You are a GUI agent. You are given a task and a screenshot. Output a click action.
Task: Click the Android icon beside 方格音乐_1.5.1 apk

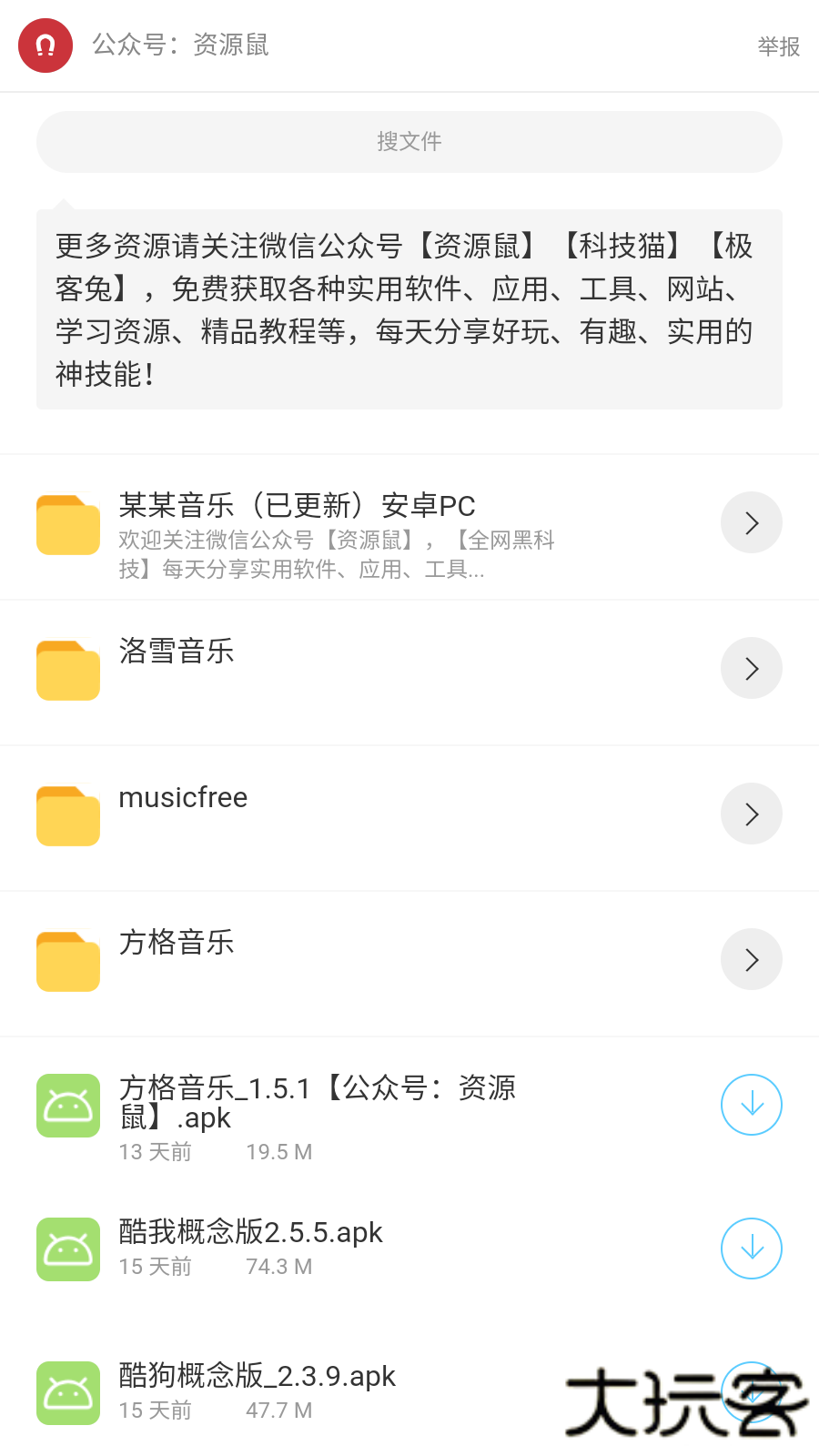pyautogui.click(x=67, y=1106)
